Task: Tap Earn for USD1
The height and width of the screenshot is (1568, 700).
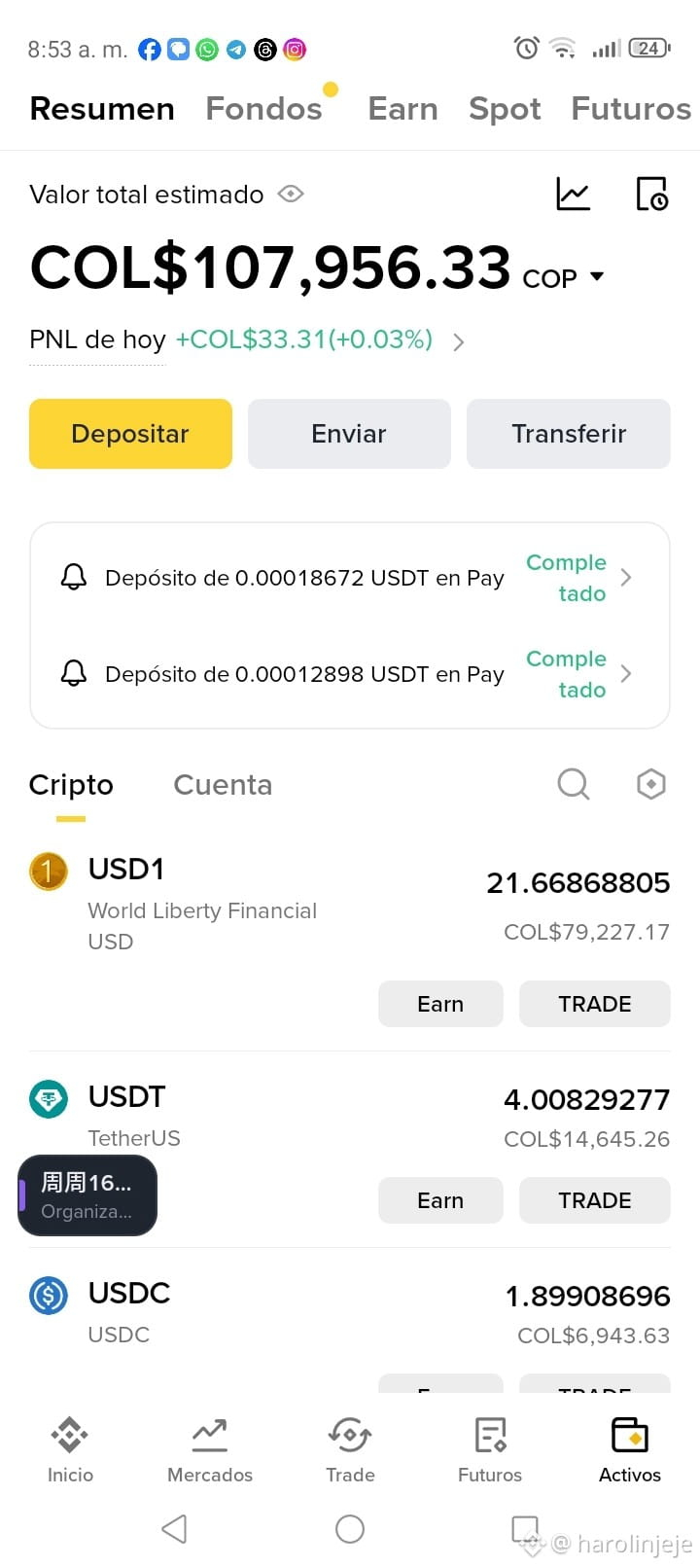Action: pyautogui.click(x=440, y=1004)
